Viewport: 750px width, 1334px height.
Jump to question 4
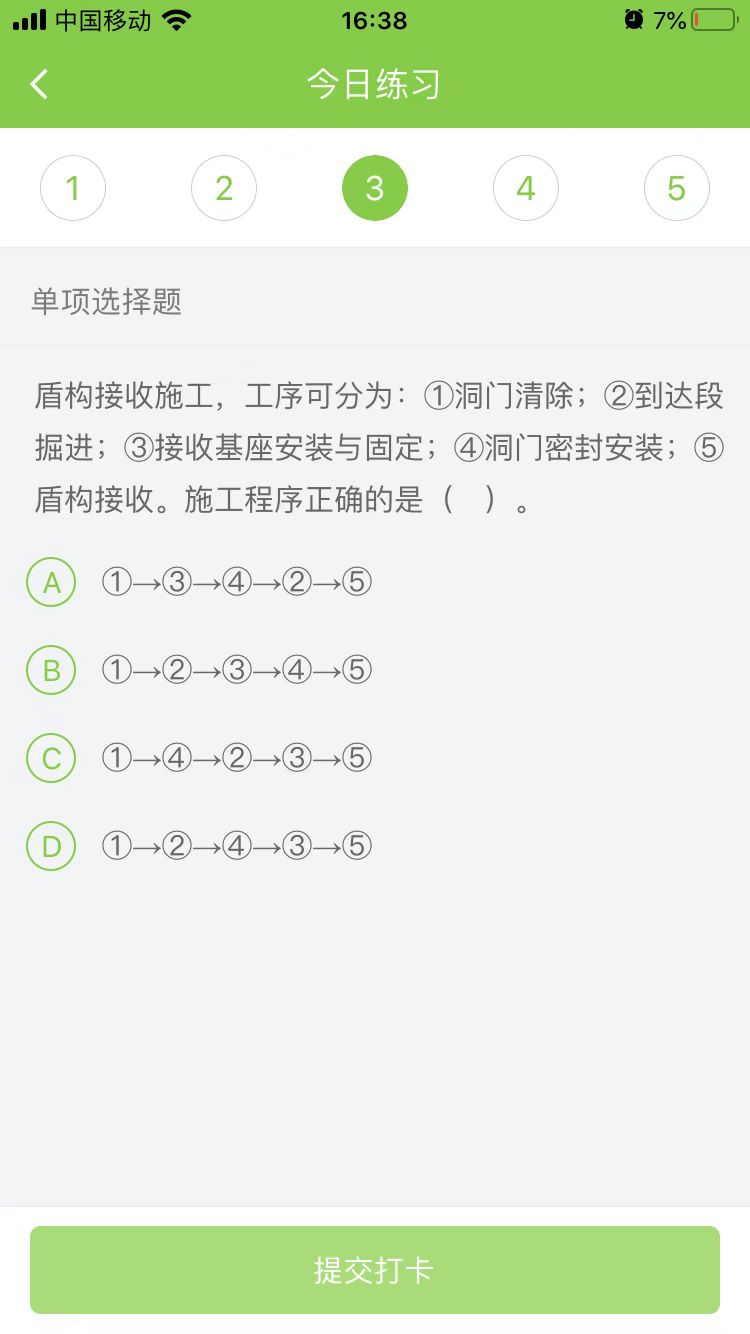[526, 188]
